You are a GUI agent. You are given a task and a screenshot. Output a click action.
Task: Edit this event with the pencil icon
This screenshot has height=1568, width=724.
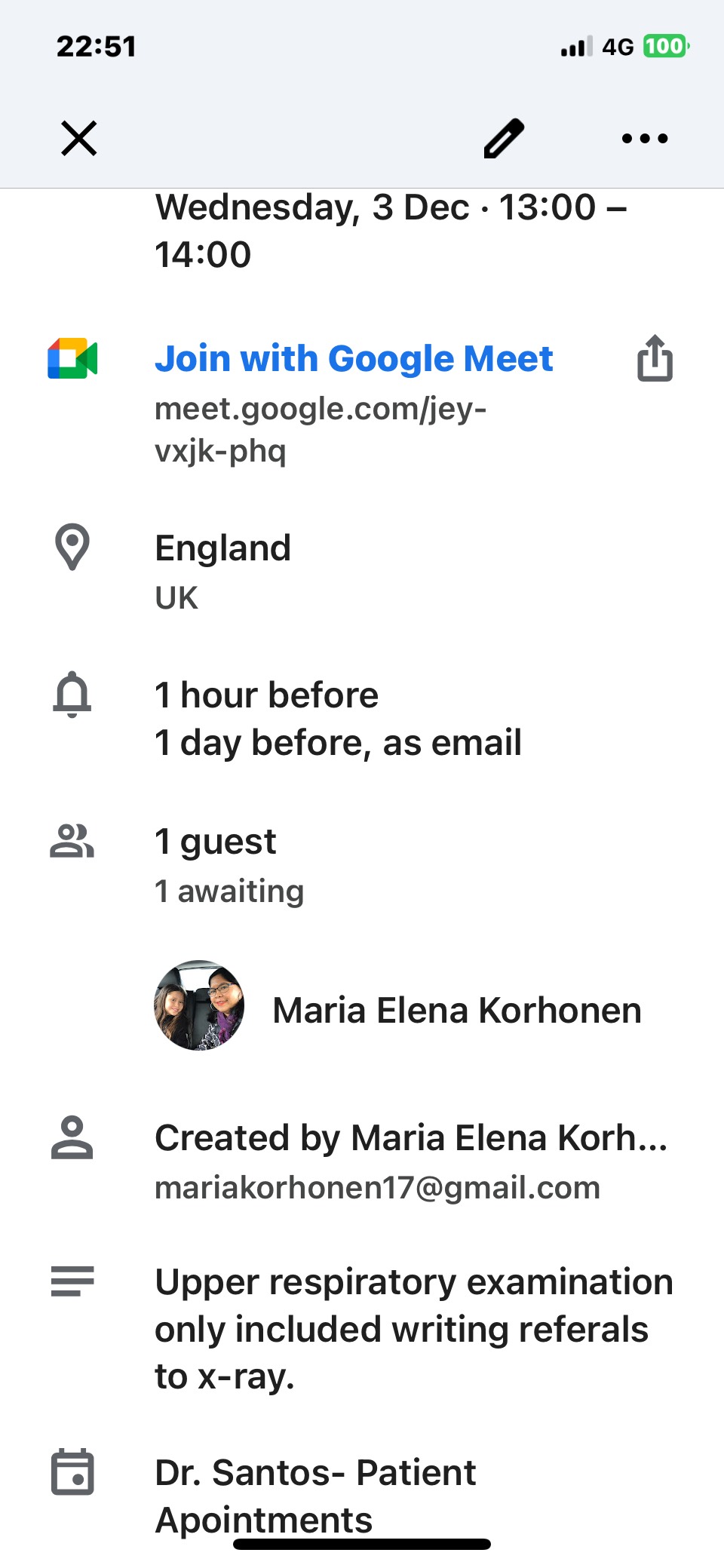(503, 139)
